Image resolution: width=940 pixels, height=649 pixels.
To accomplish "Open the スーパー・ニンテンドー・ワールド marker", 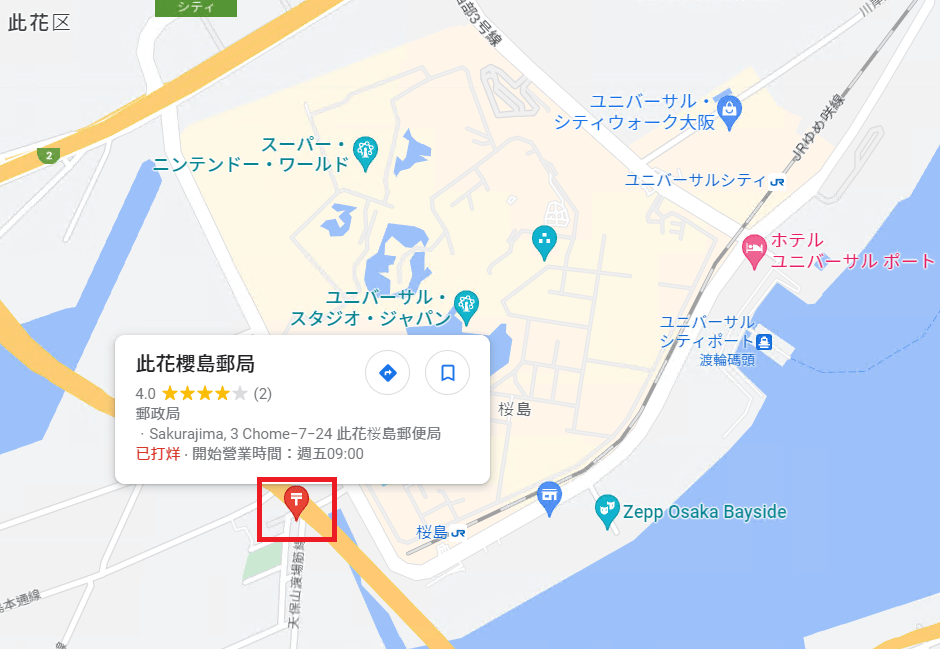I will [365, 149].
